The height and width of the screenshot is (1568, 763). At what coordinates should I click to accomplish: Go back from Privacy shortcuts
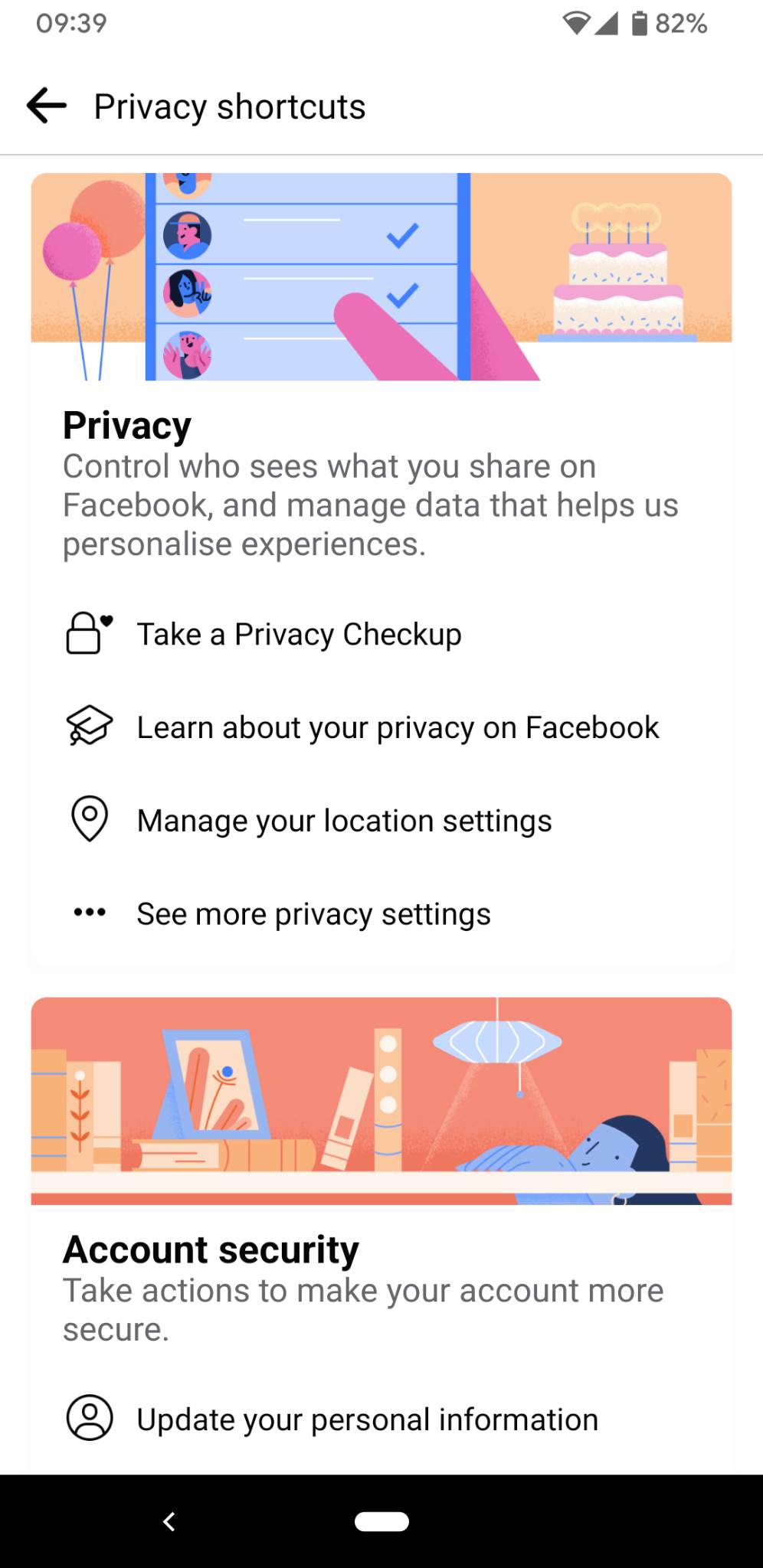tap(47, 106)
